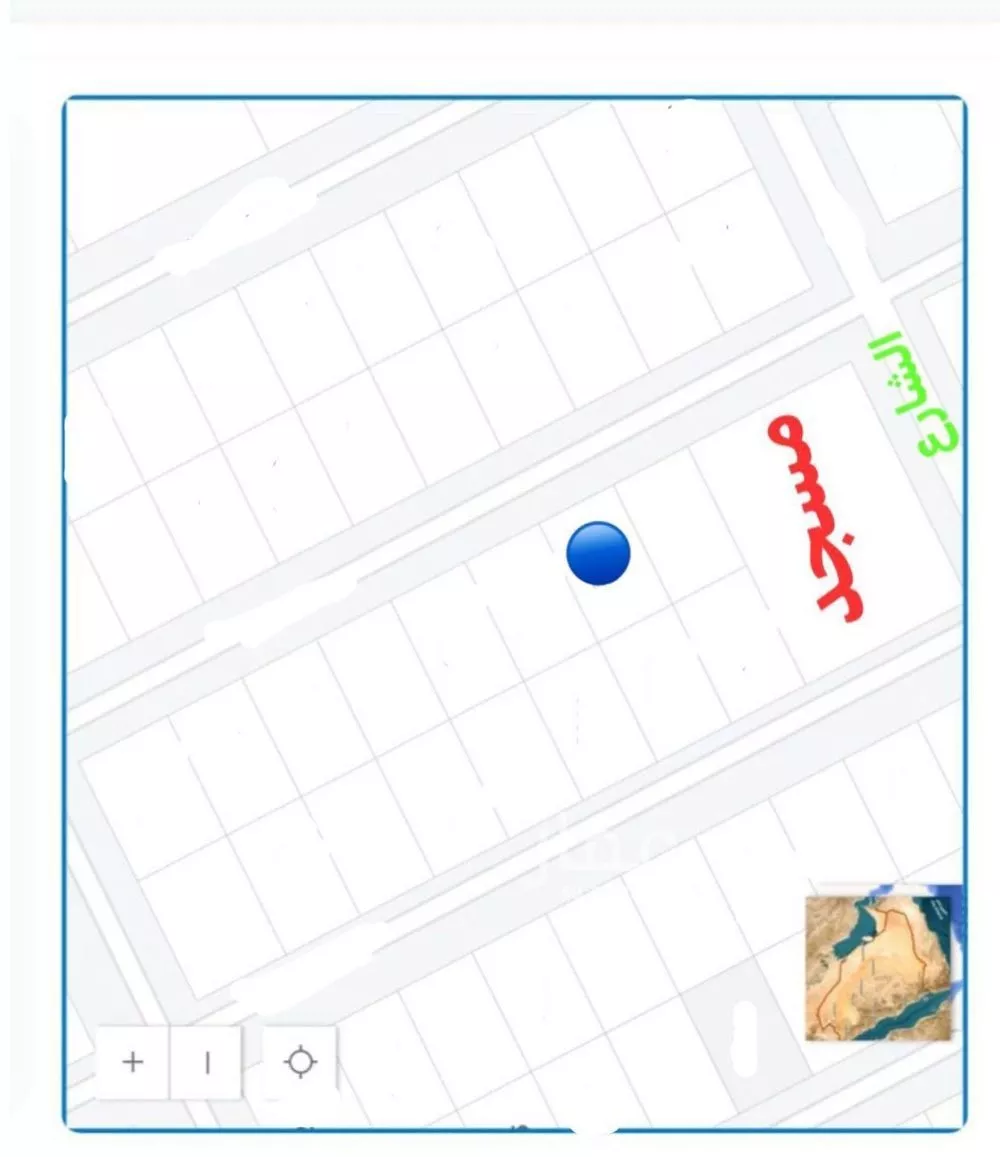Center map on my location
The height and width of the screenshot is (1157, 1000).
300,1062
